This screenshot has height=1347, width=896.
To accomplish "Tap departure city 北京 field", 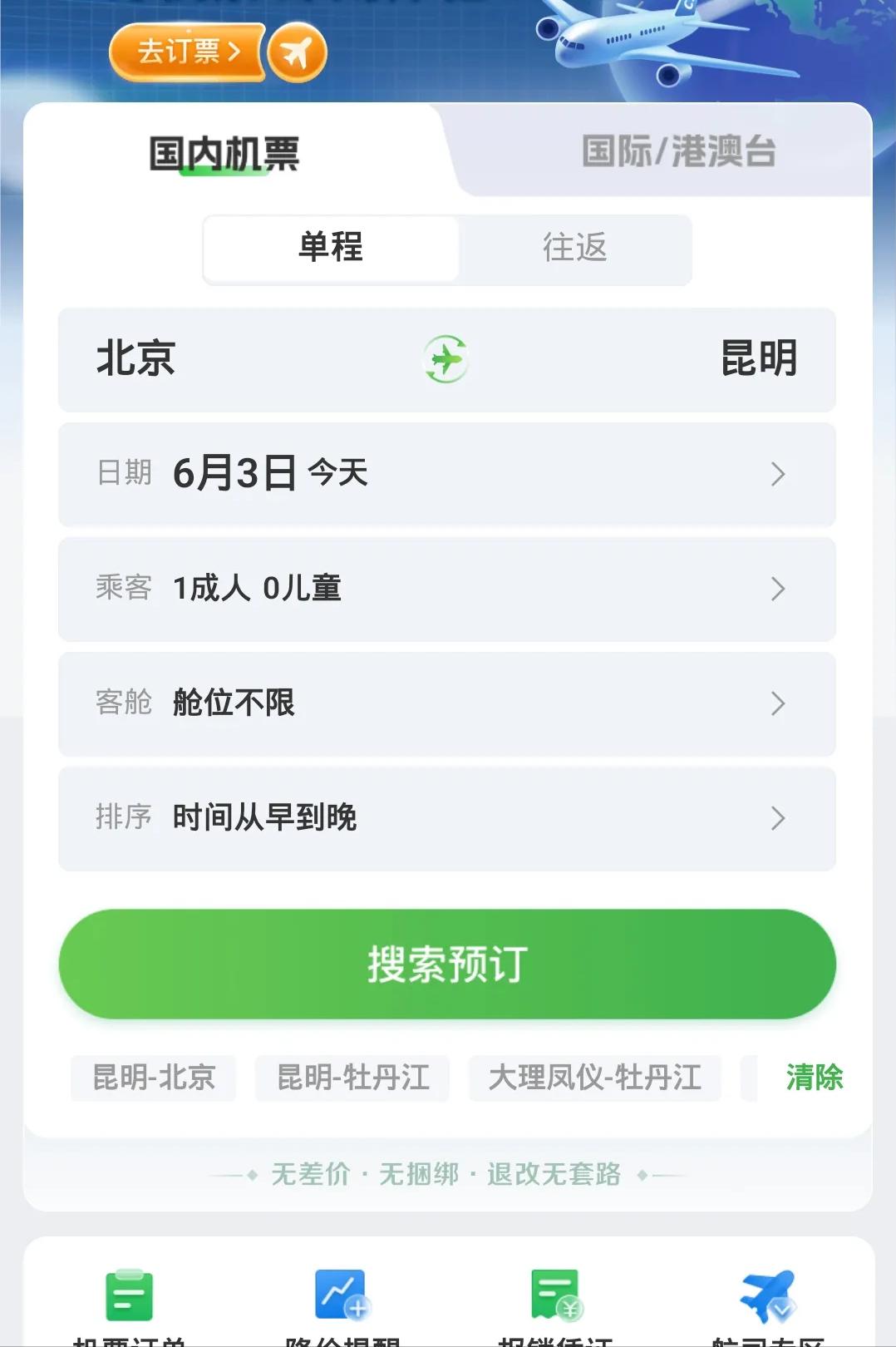I will tap(135, 359).
